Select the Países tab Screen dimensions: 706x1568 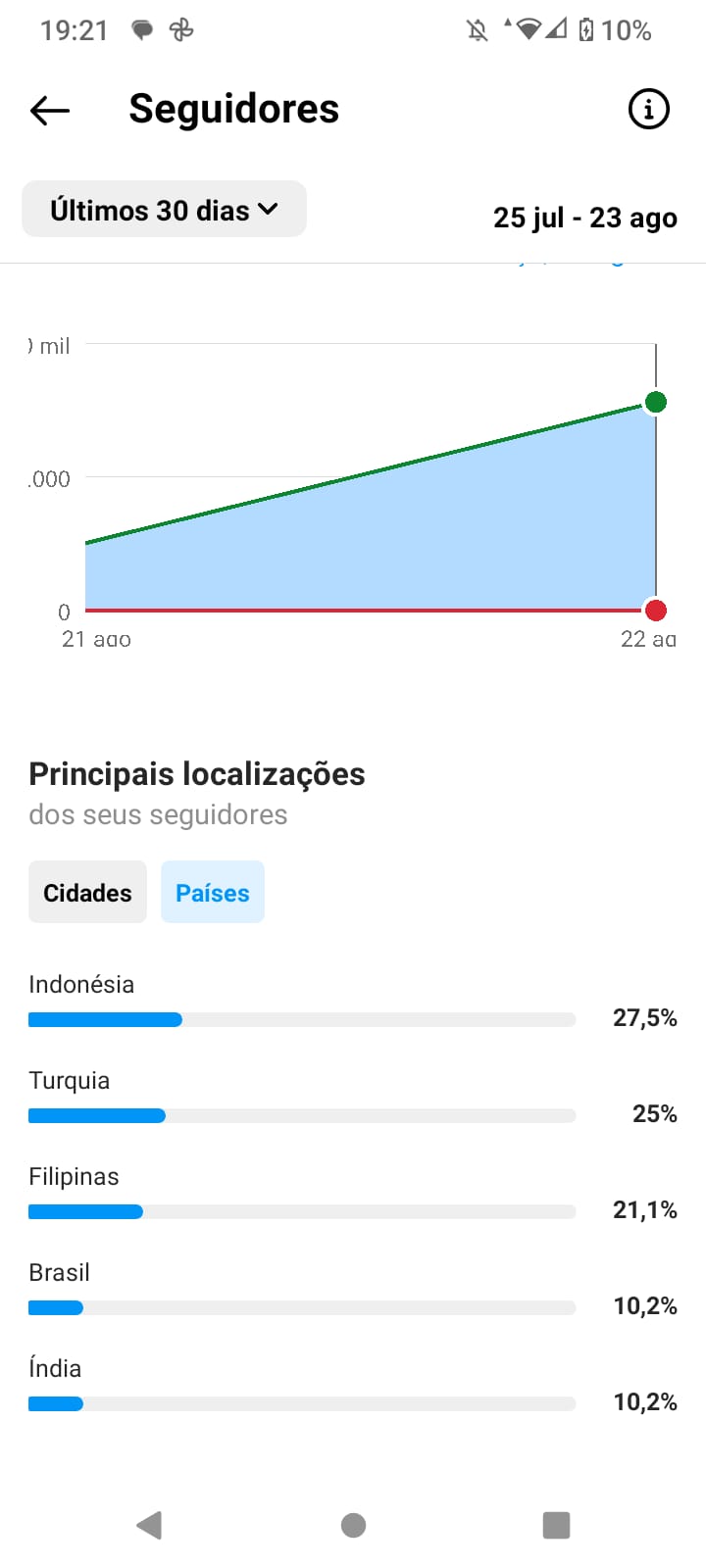212,893
